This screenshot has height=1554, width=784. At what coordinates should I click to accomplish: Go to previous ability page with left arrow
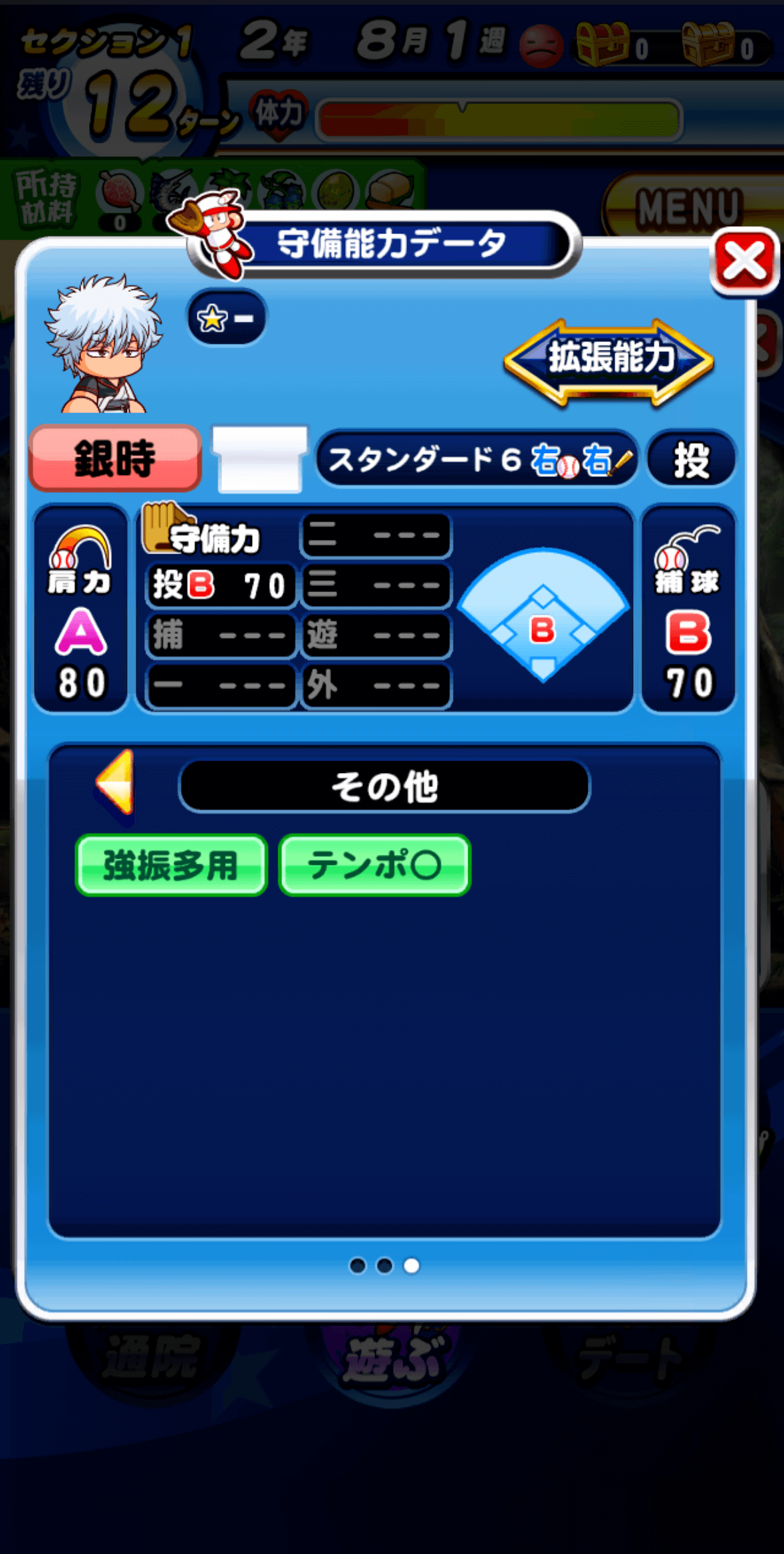coord(116,784)
